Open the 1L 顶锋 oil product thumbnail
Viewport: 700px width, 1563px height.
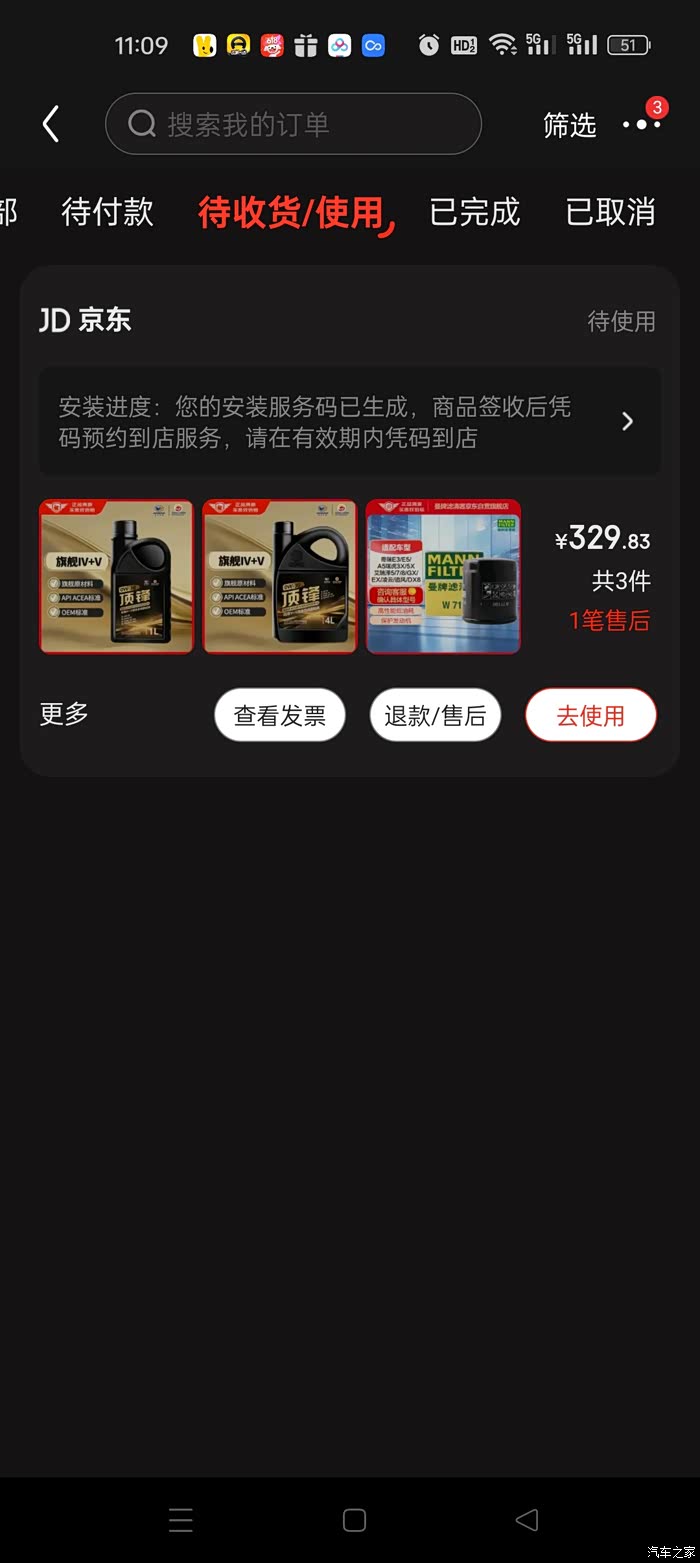[116, 577]
